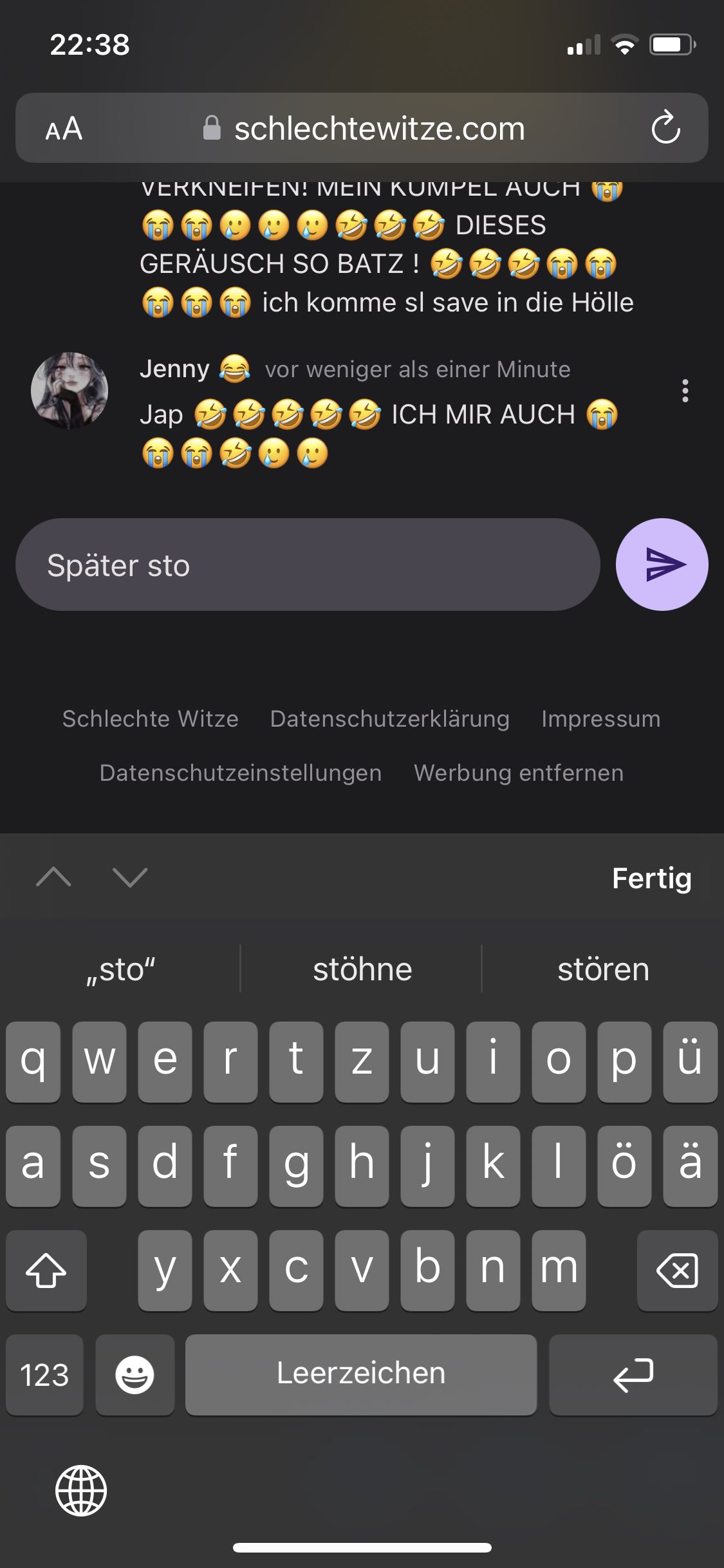Choose the suggestion "stöhne"

click(362, 969)
